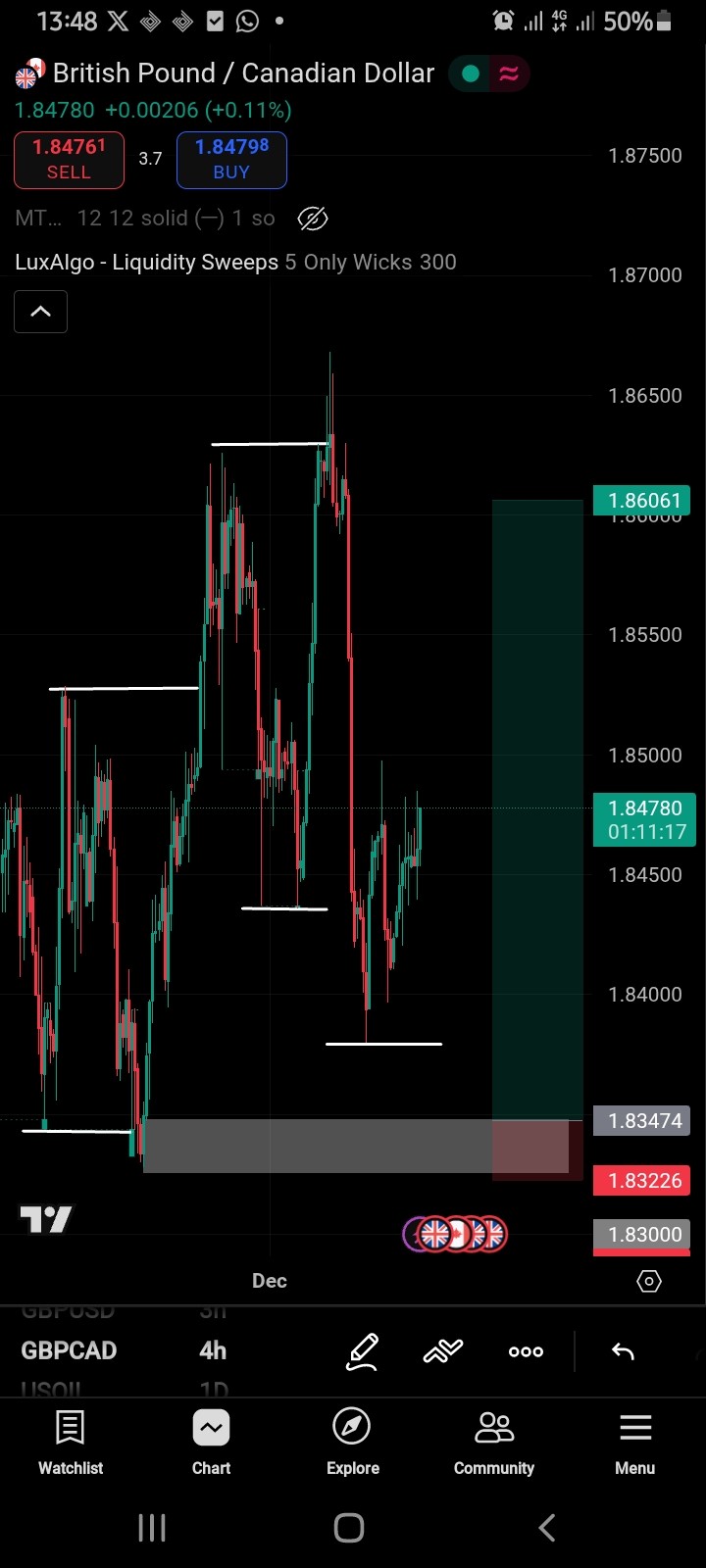Image resolution: width=706 pixels, height=1568 pixels.
Task: Select the GBPCAD symbol picker
Action: pos(69,1350)
